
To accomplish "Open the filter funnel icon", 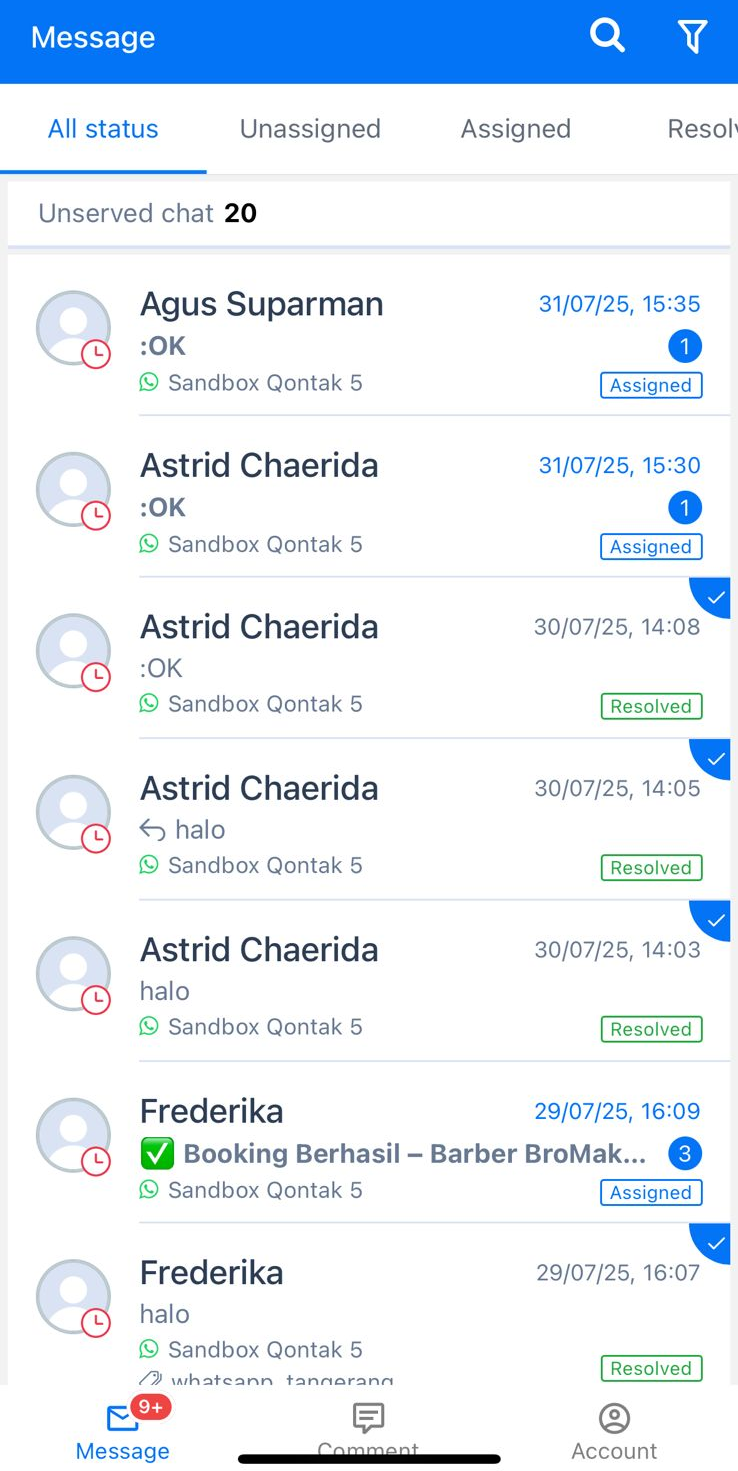I will pos(692,37).
